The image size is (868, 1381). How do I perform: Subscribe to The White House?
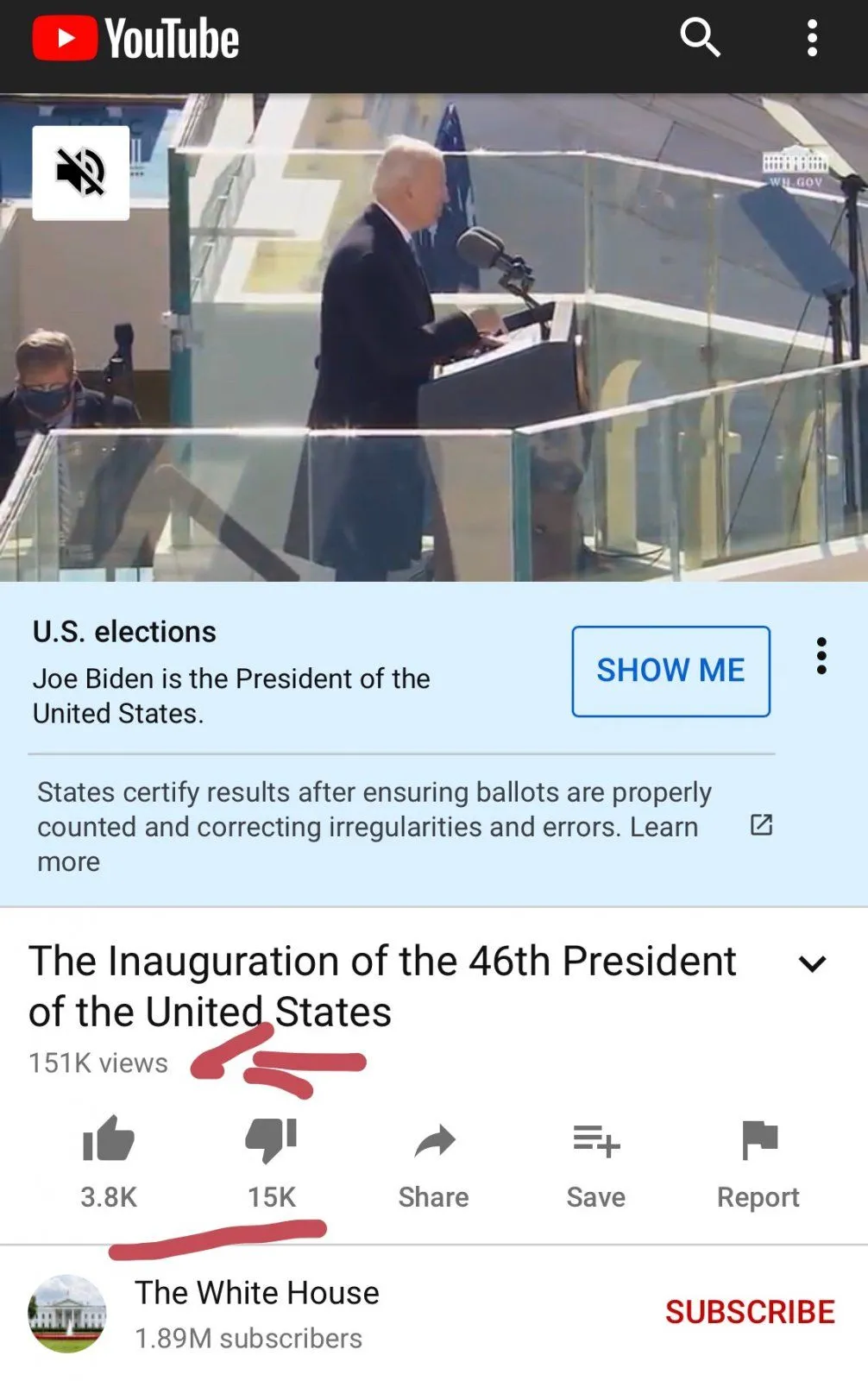pyautogui.click(x=749, y=1312)
